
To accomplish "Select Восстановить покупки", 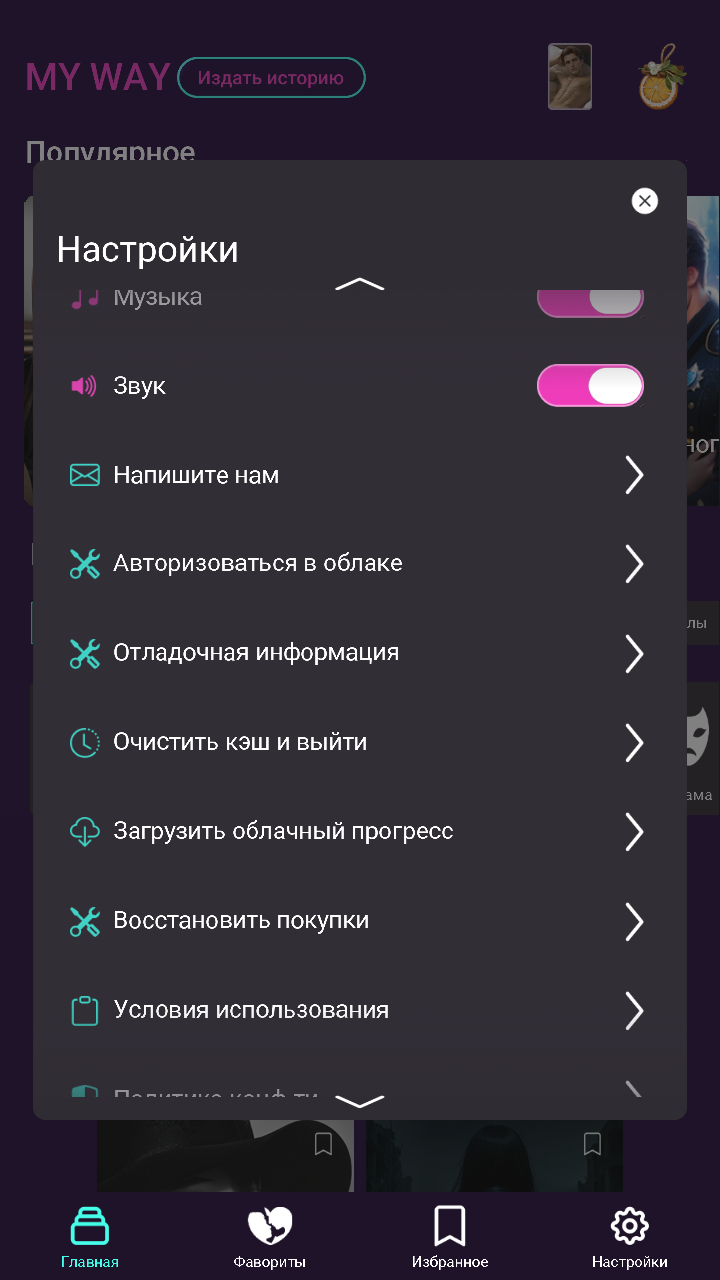I will 356,920.
